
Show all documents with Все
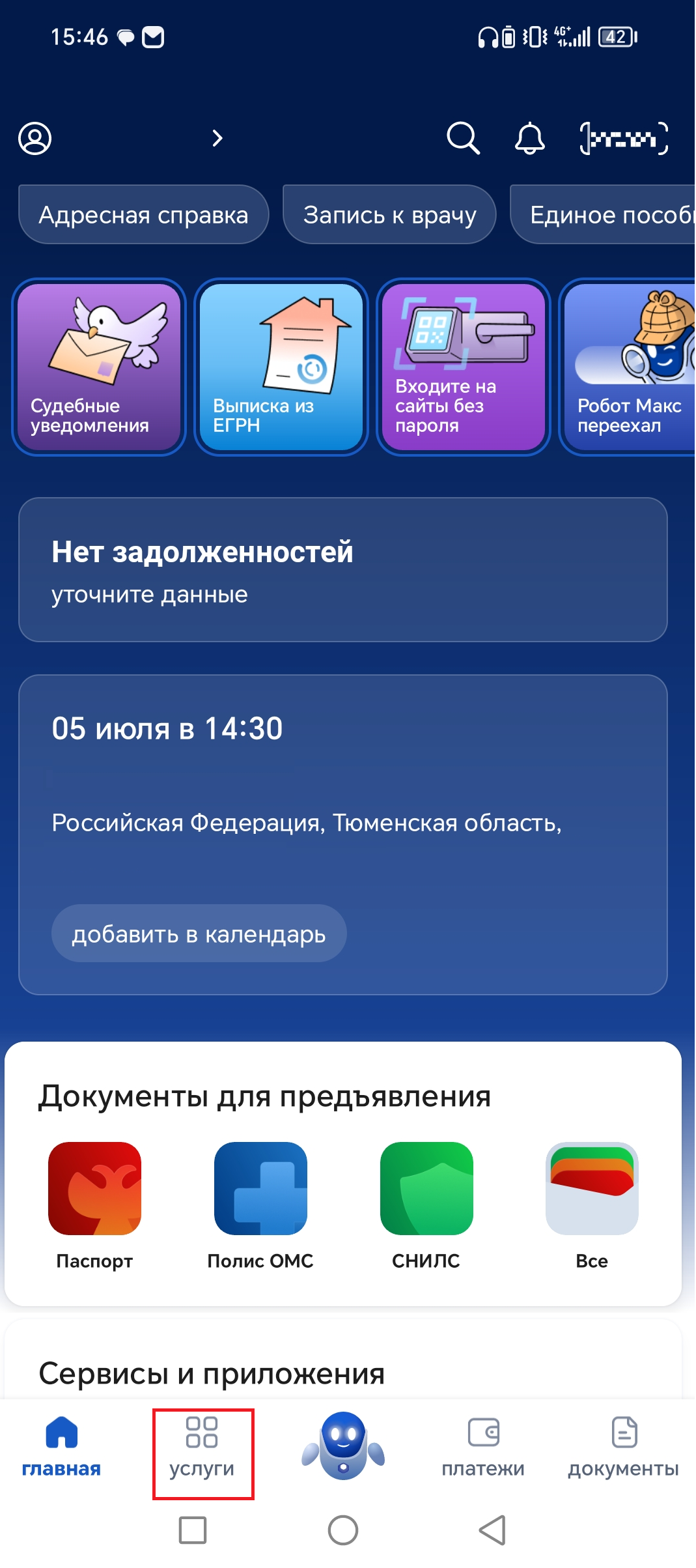click(592, 1205)
